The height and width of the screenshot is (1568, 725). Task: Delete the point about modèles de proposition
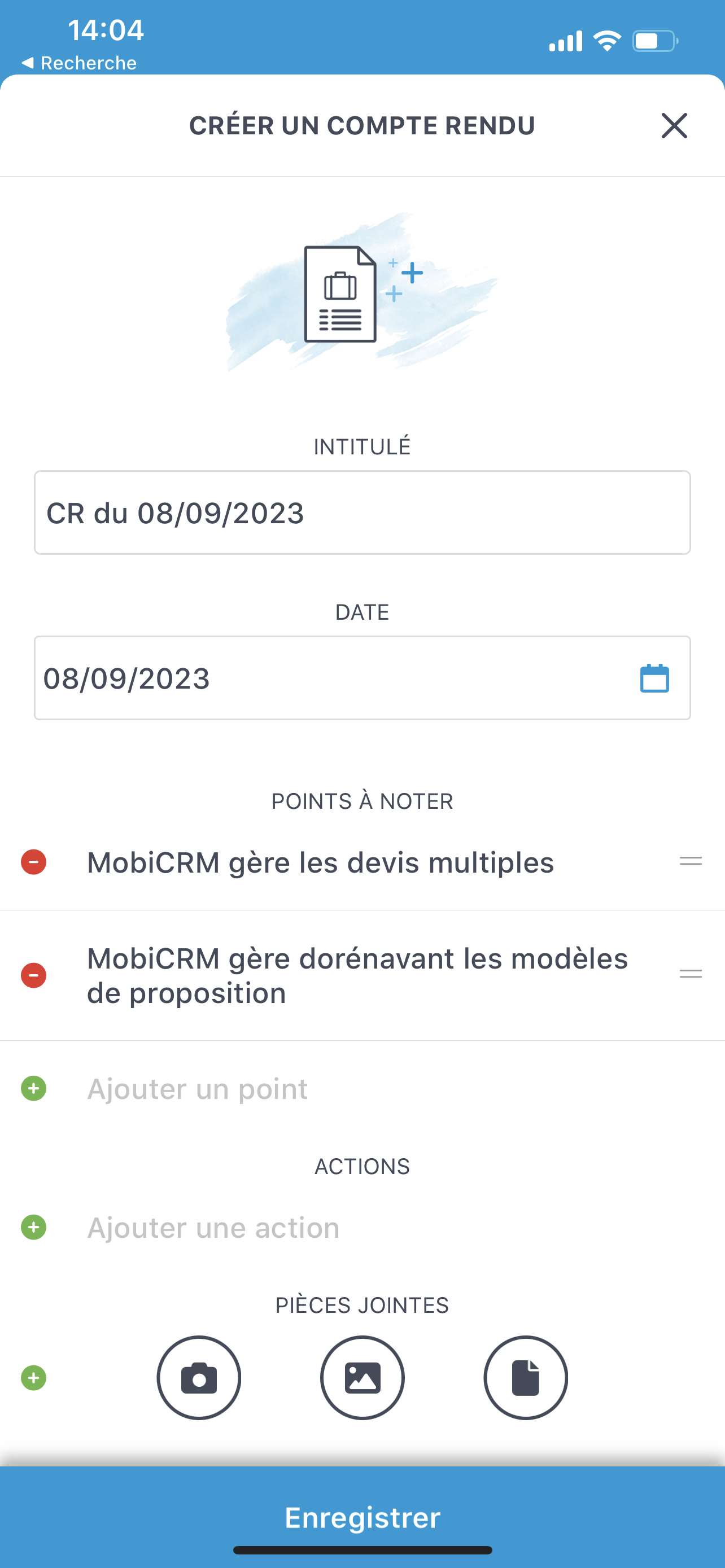[x=34, y=975]
